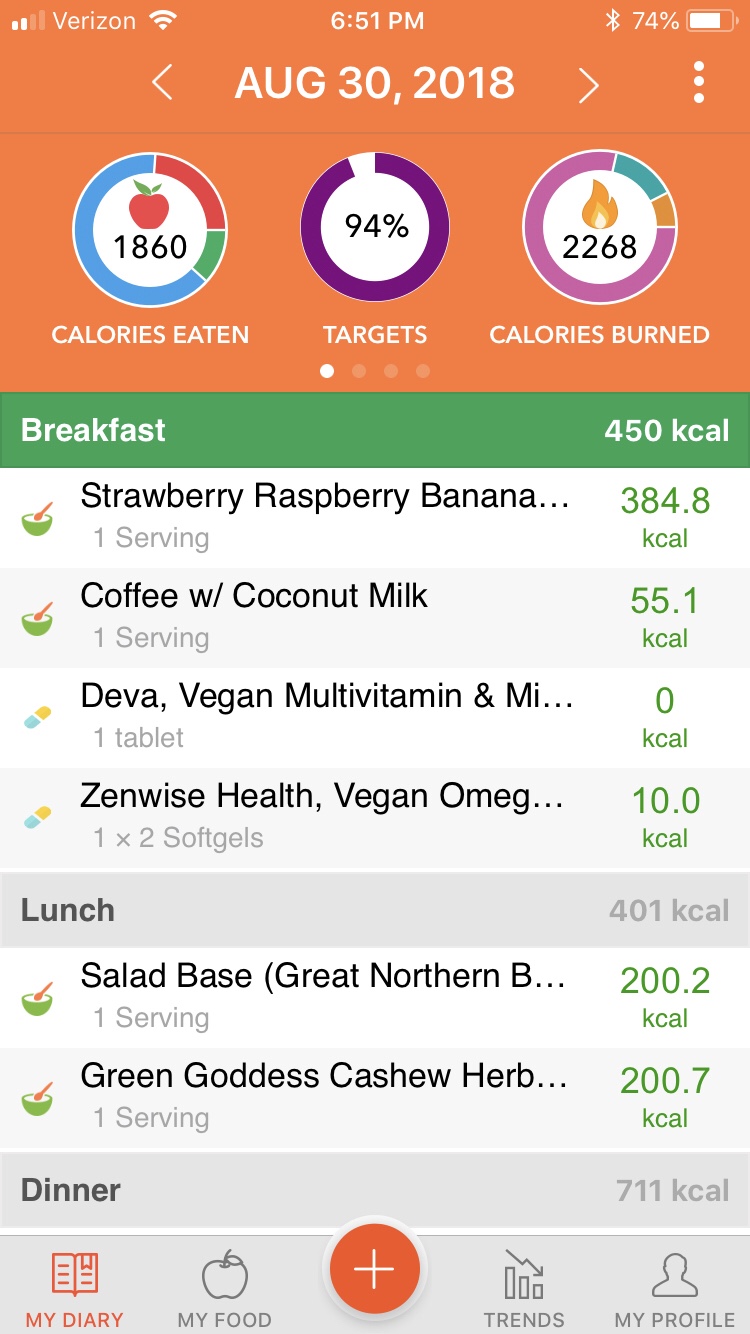The height and width of the screenshot is (1334, 750).
Task: Open the Calories Burned ring
Action: click(600, 230)
